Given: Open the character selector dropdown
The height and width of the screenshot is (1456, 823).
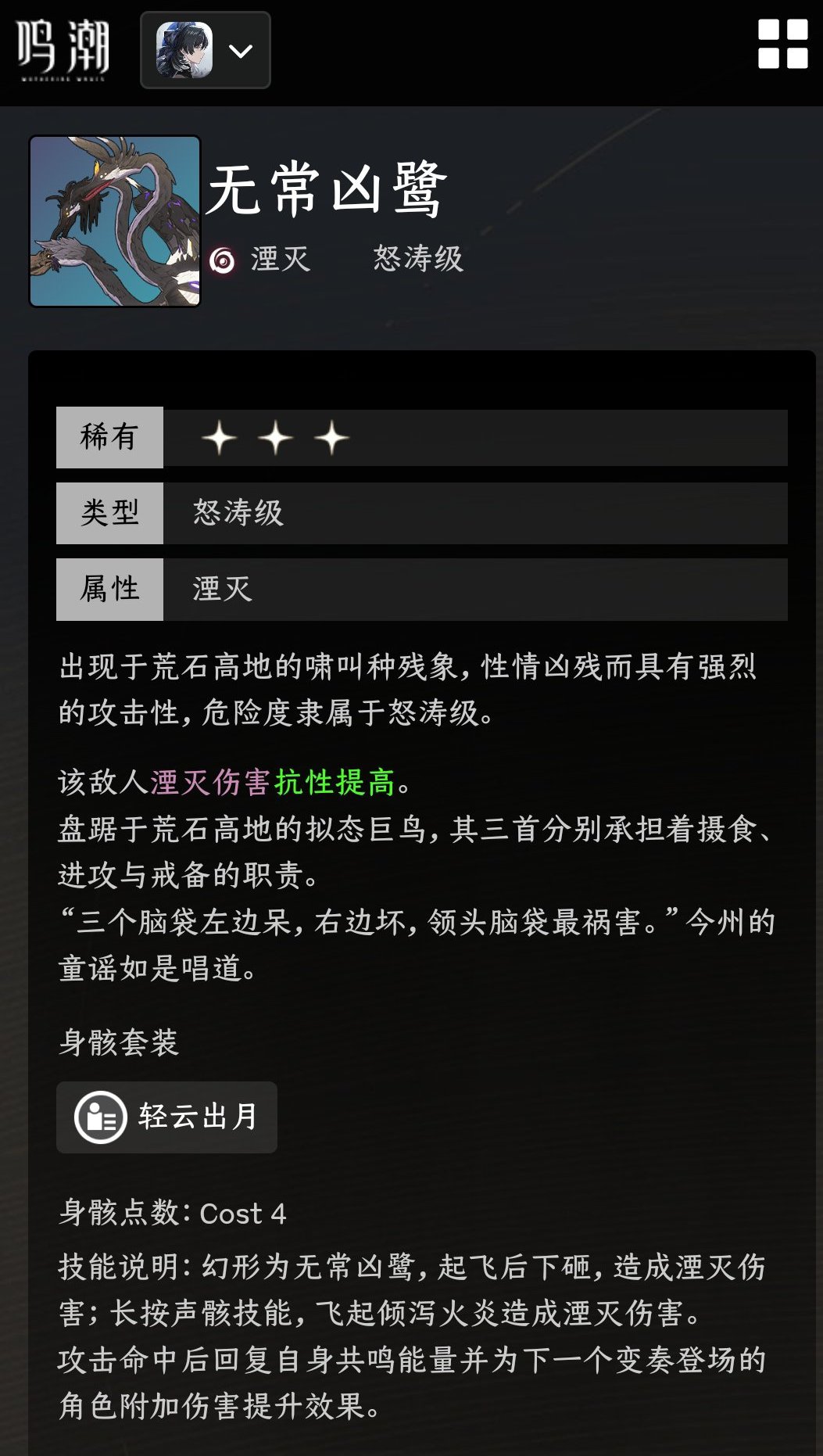Looking at the screenshot, I should [x=205, y=50].
